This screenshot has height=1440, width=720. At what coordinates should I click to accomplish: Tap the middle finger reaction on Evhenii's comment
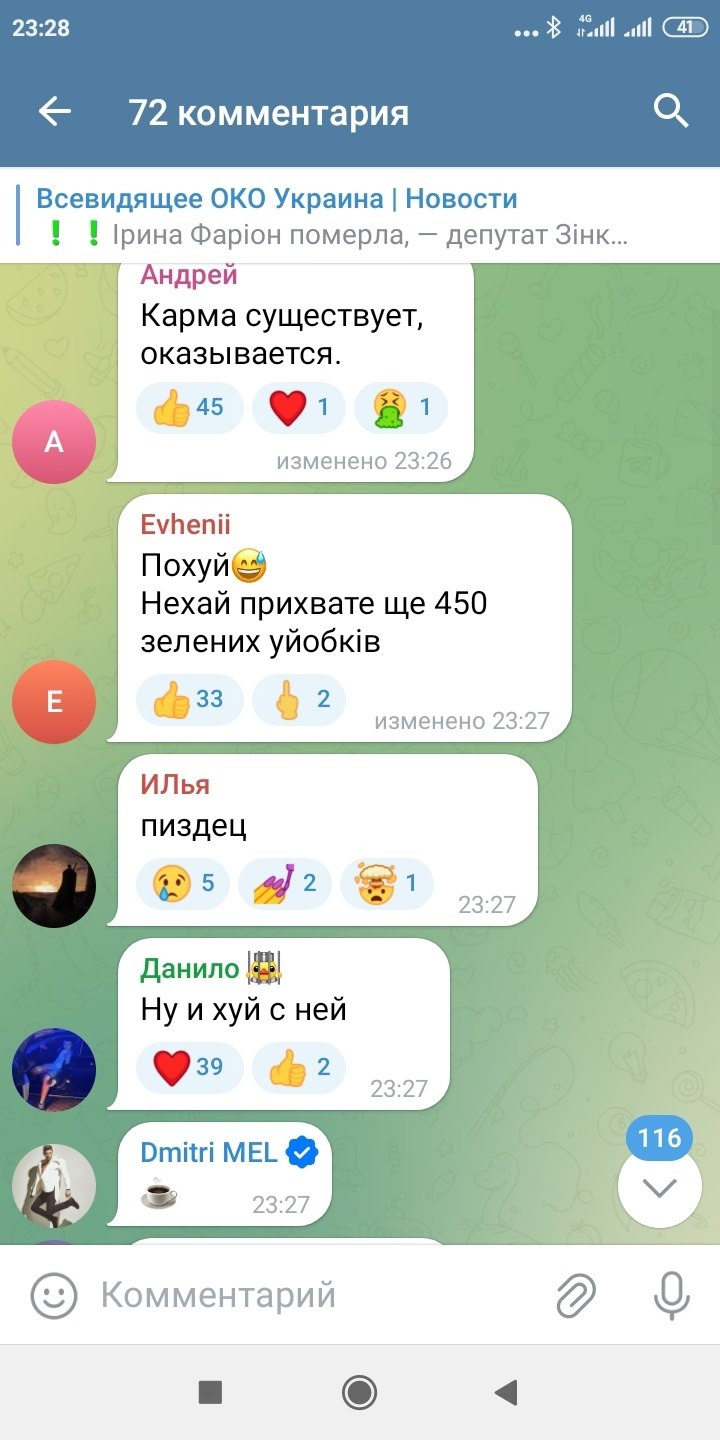299,698
